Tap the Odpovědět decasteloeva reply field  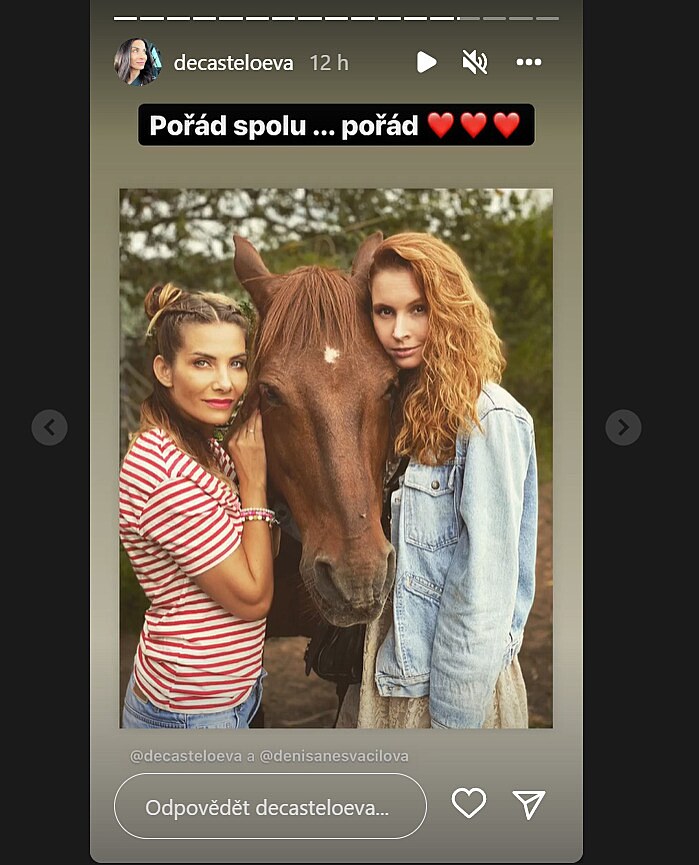click(x=270, y=806)
